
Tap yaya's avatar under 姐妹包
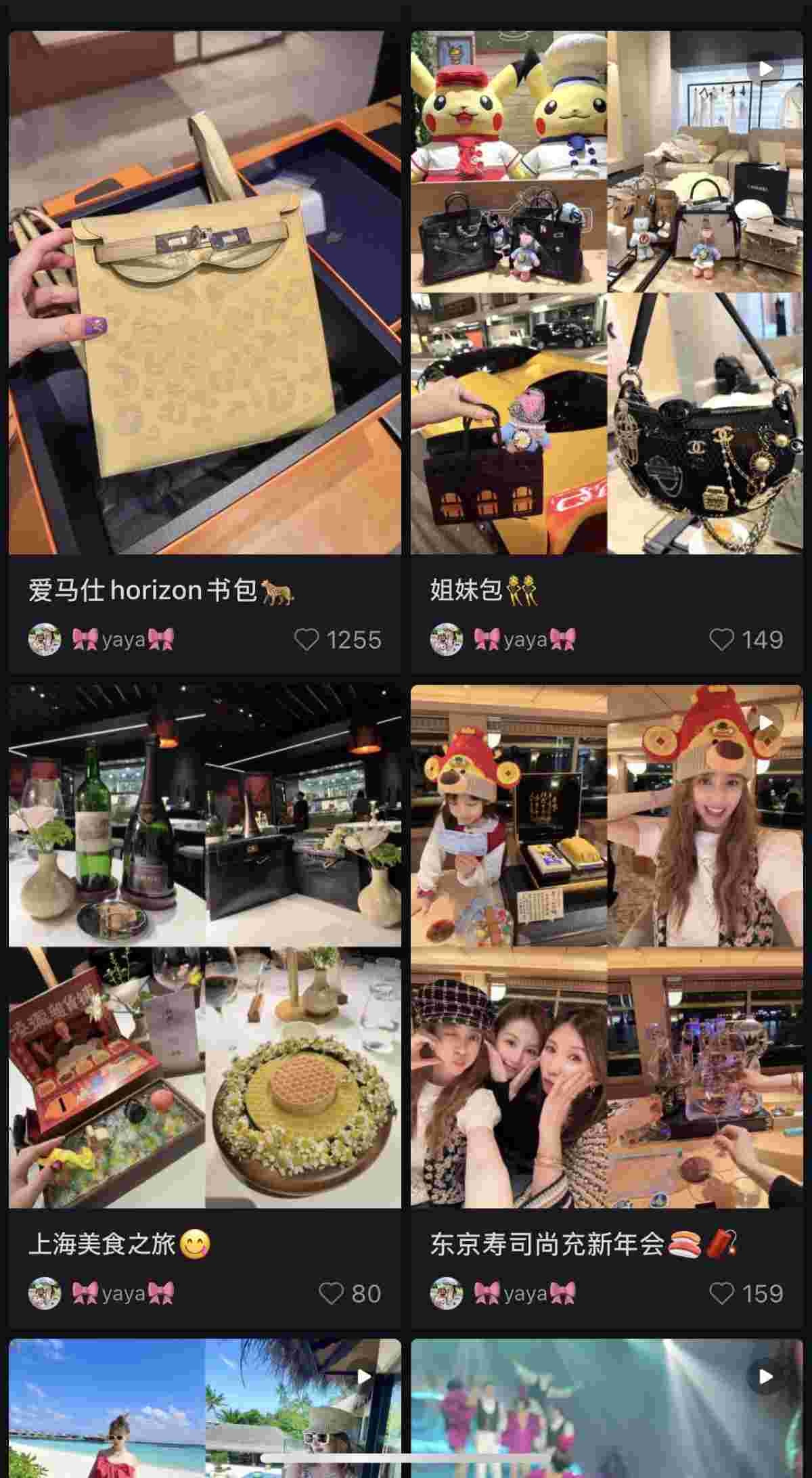pos(447,640)
